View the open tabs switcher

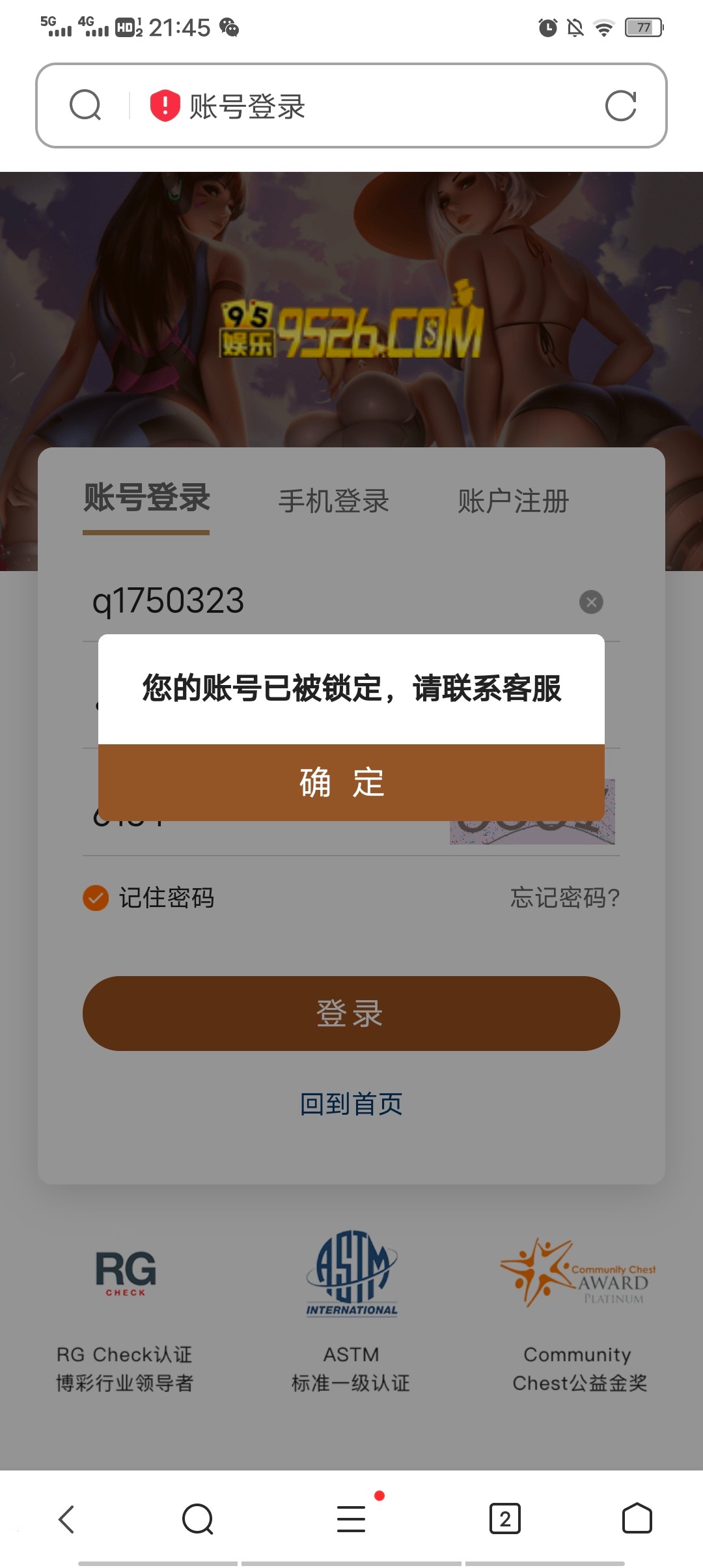point(504,1519)
